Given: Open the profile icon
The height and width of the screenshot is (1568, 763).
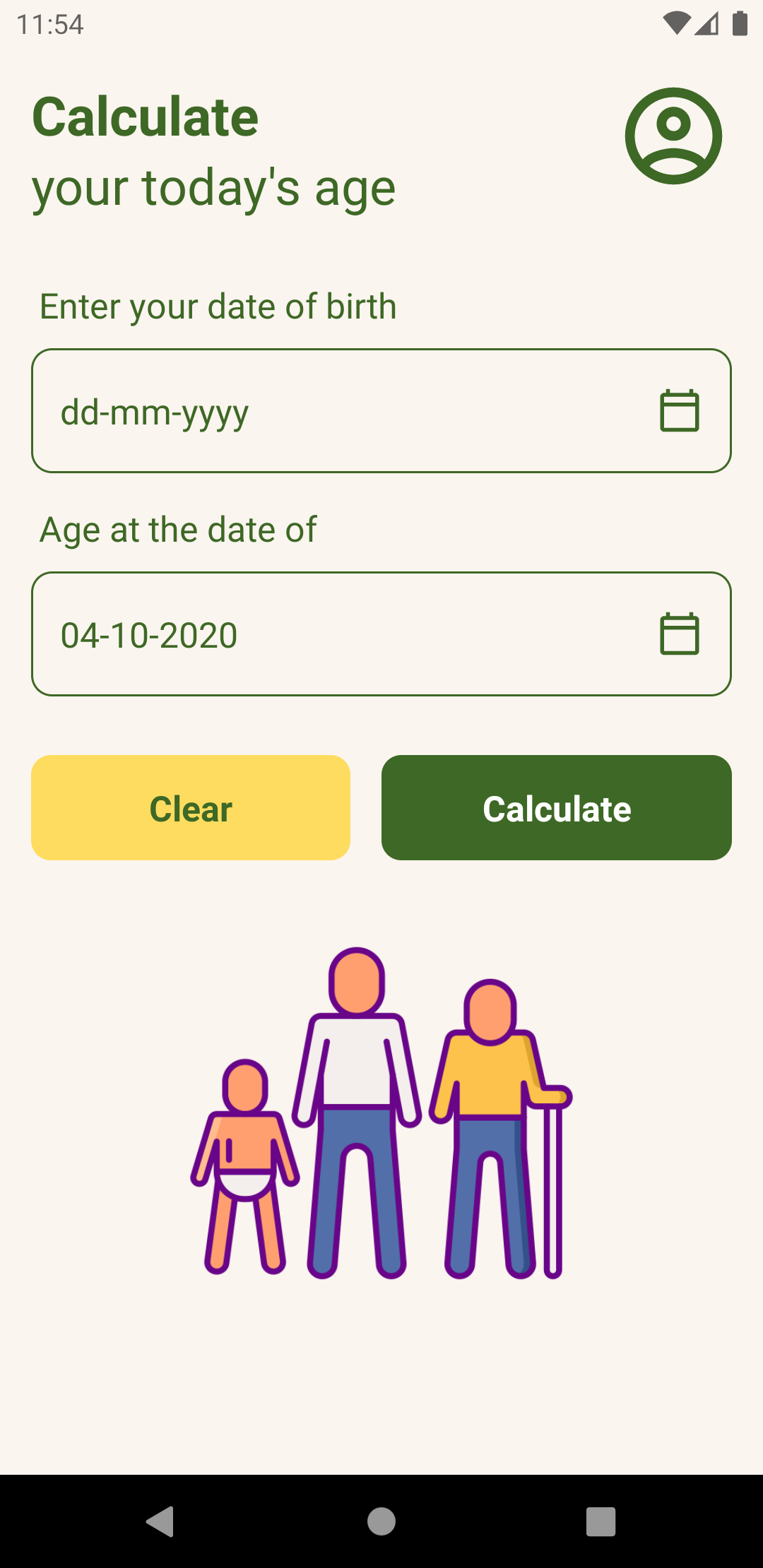Looking at the screenshot, I should pos(673,136).
